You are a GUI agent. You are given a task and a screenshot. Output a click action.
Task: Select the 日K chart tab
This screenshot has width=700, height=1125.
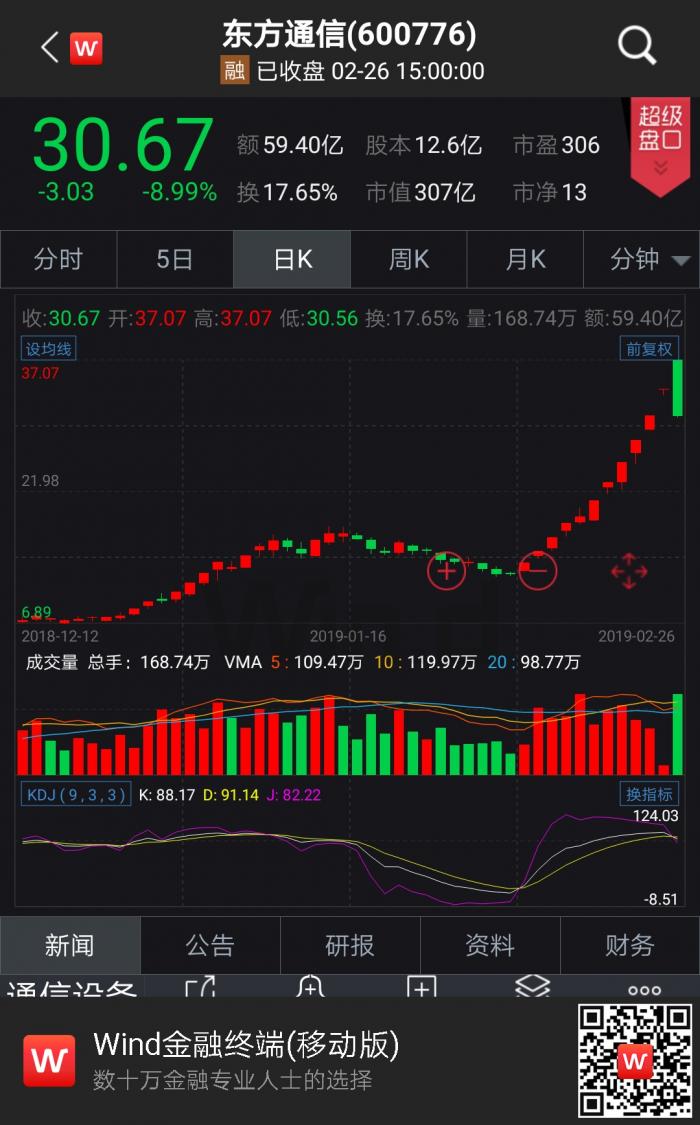pos(292,260)
